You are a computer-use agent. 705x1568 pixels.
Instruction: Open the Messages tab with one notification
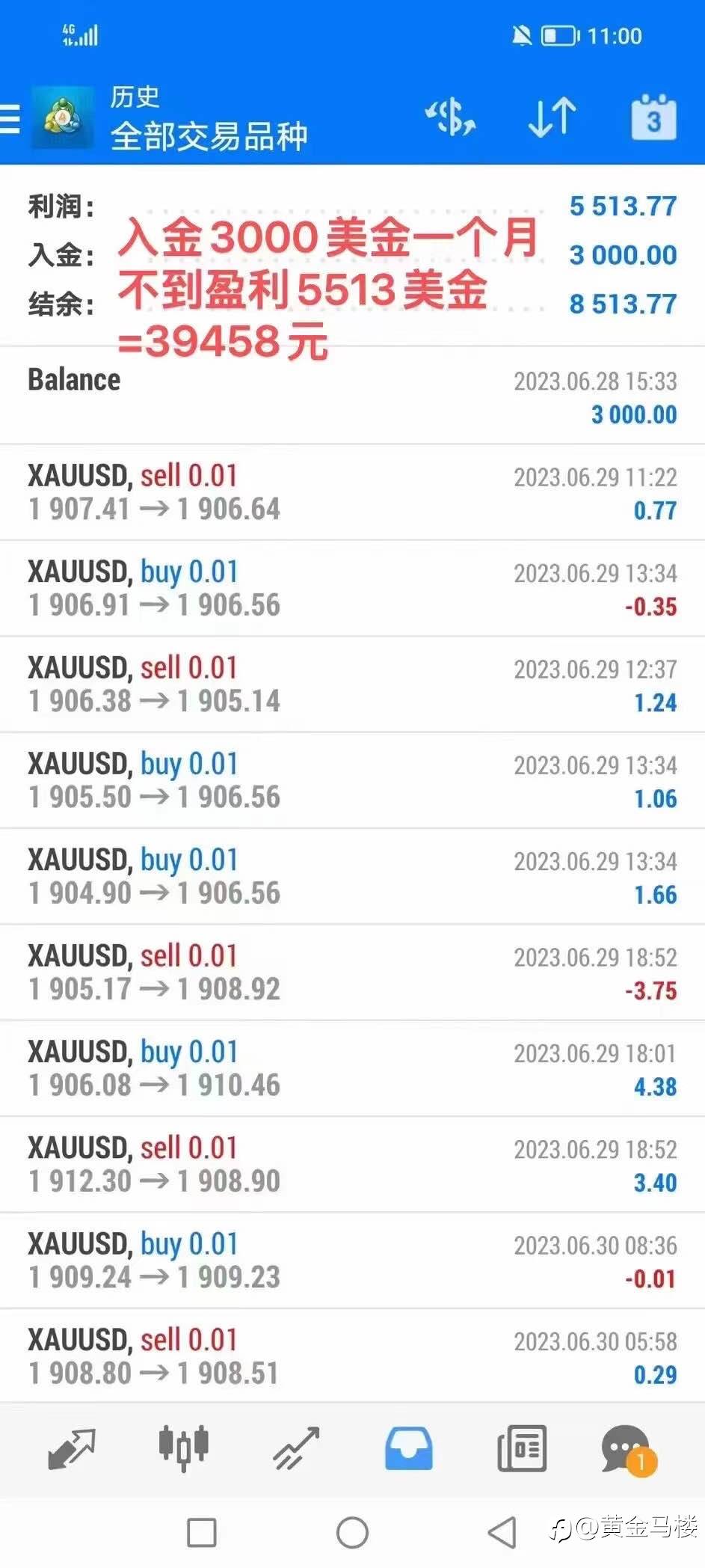click(x=627, y=1448)
